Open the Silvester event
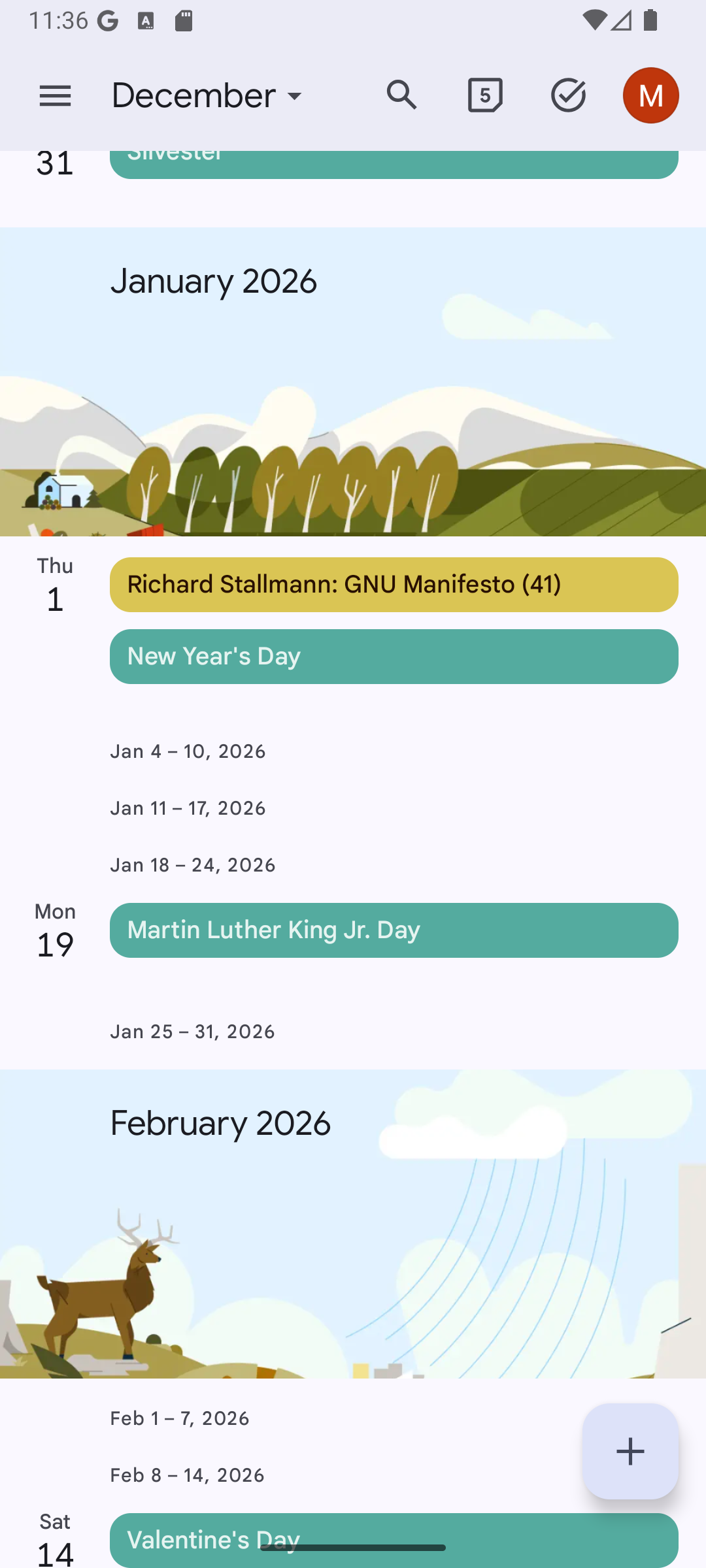This screenshot has height=1568, width=706. (x=394, y=164)
